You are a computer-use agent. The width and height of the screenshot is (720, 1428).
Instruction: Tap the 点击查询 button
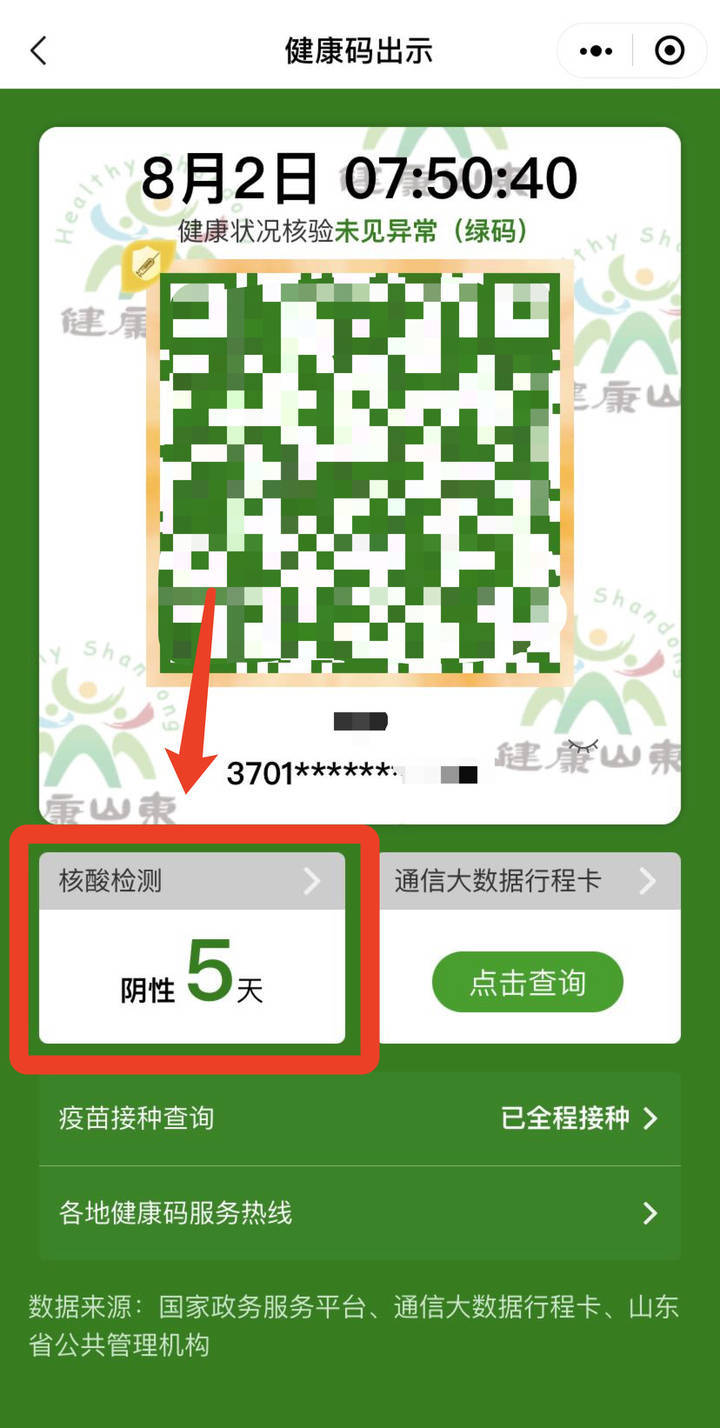[x=528, y=982]
